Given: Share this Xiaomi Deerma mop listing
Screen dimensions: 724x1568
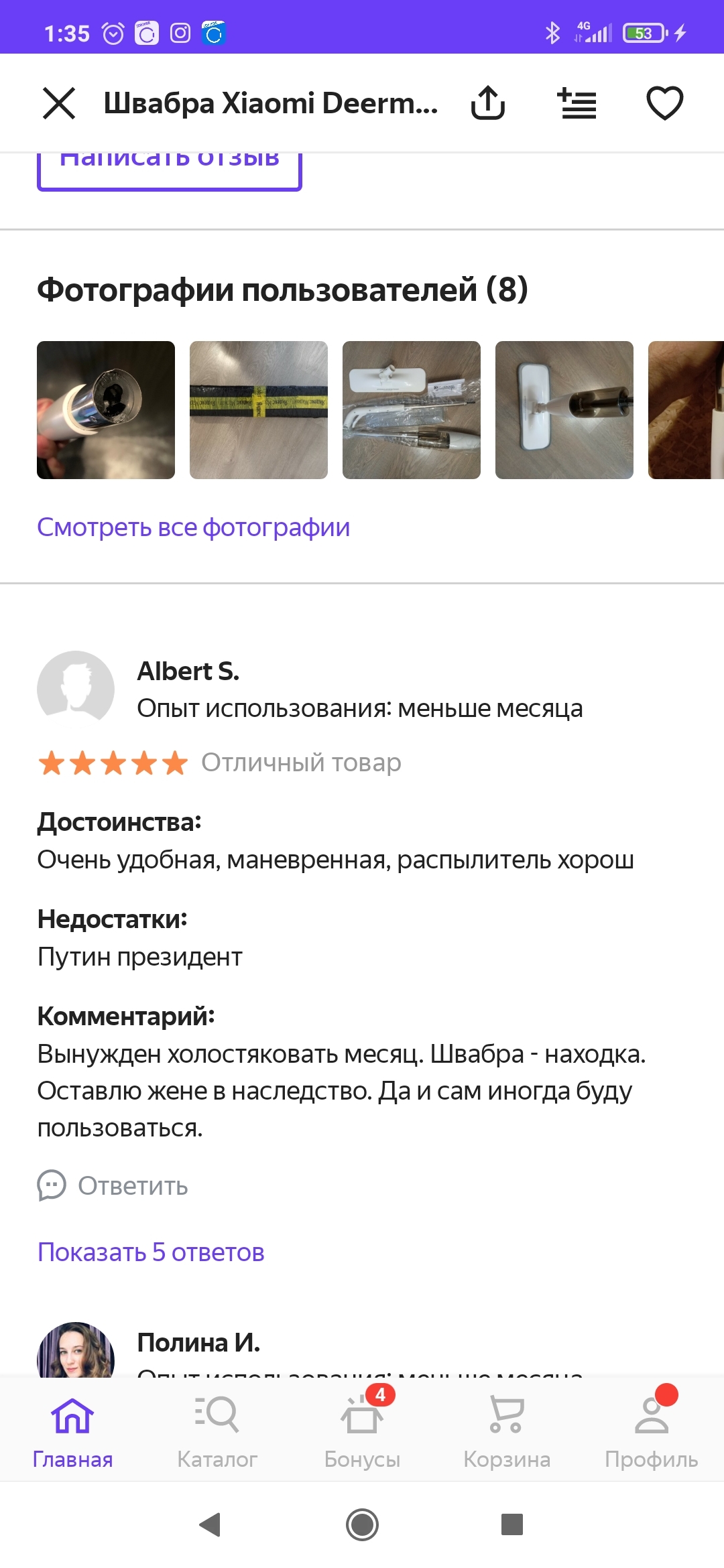Looking at the screenshot, I should [x=488, y=103].
